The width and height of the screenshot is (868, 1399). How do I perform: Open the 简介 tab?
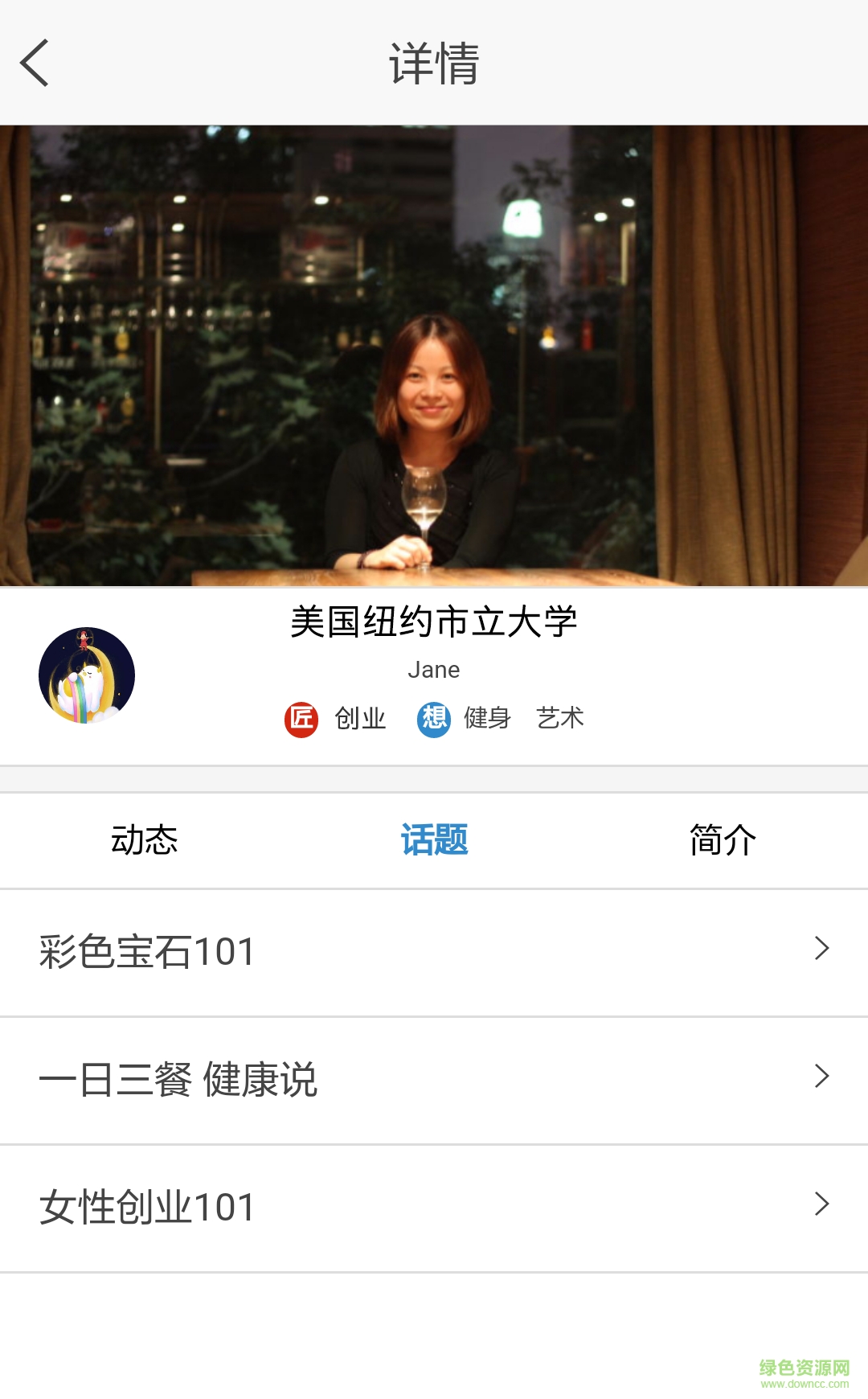(x=723, y=840)
